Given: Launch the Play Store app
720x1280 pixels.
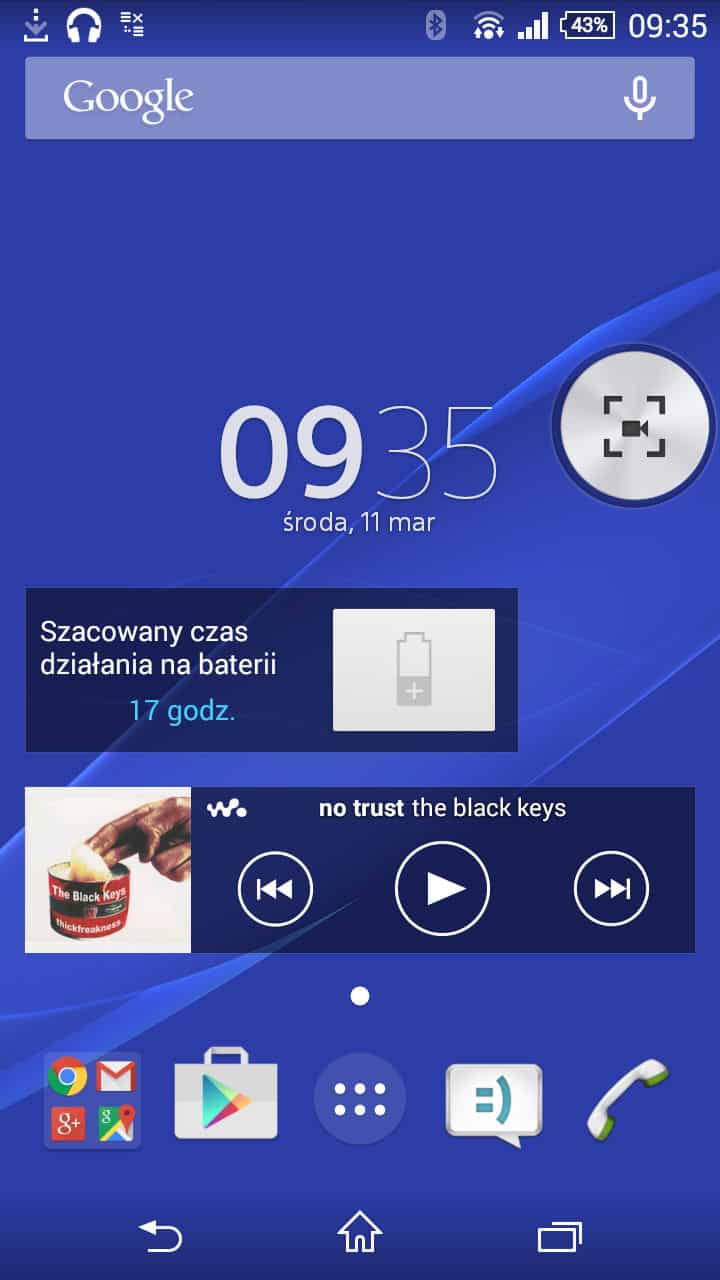Looking at the screenshot, I should (x=226, y=1098).
